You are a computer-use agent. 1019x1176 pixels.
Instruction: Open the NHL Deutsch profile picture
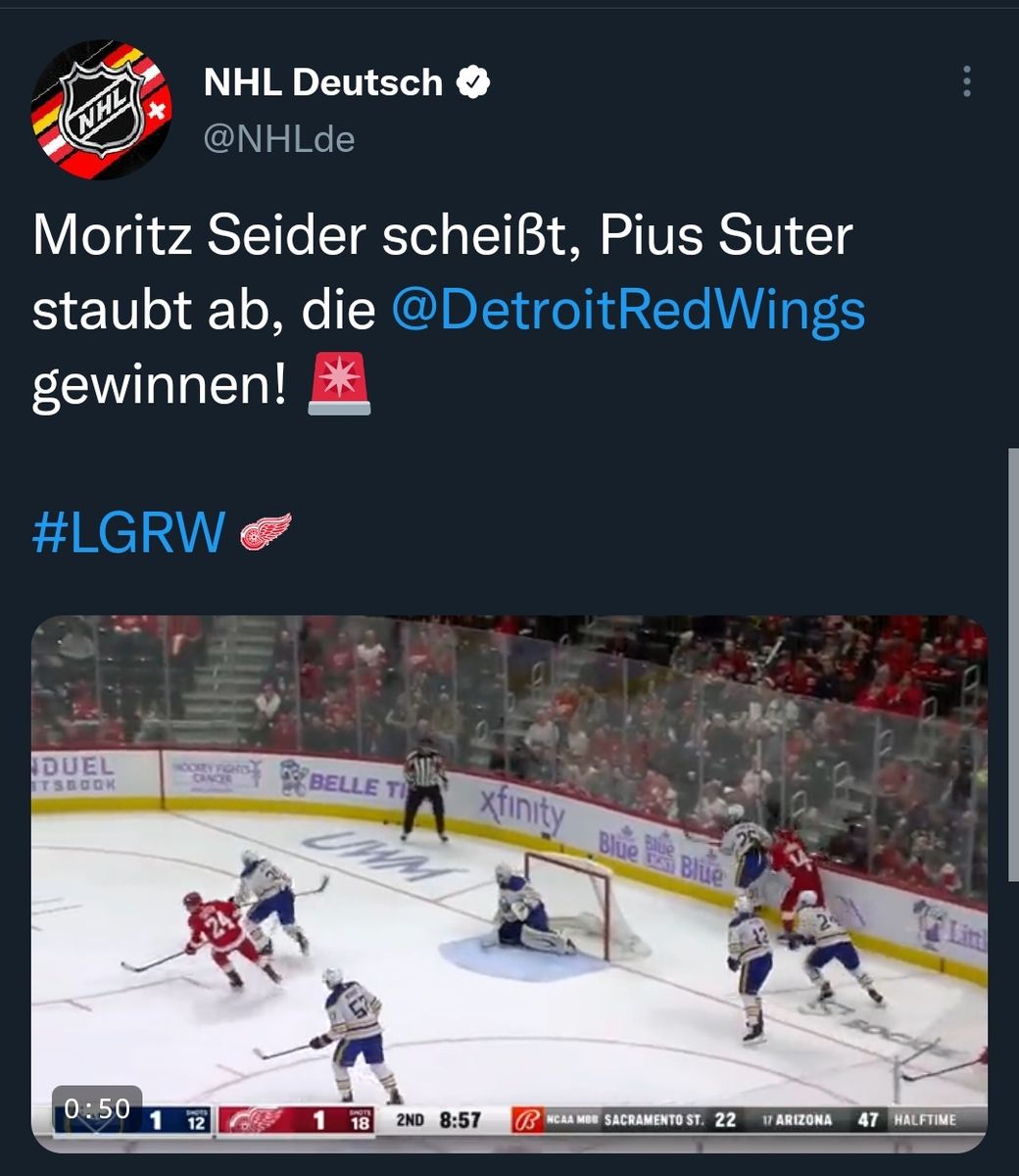[101, 110]
